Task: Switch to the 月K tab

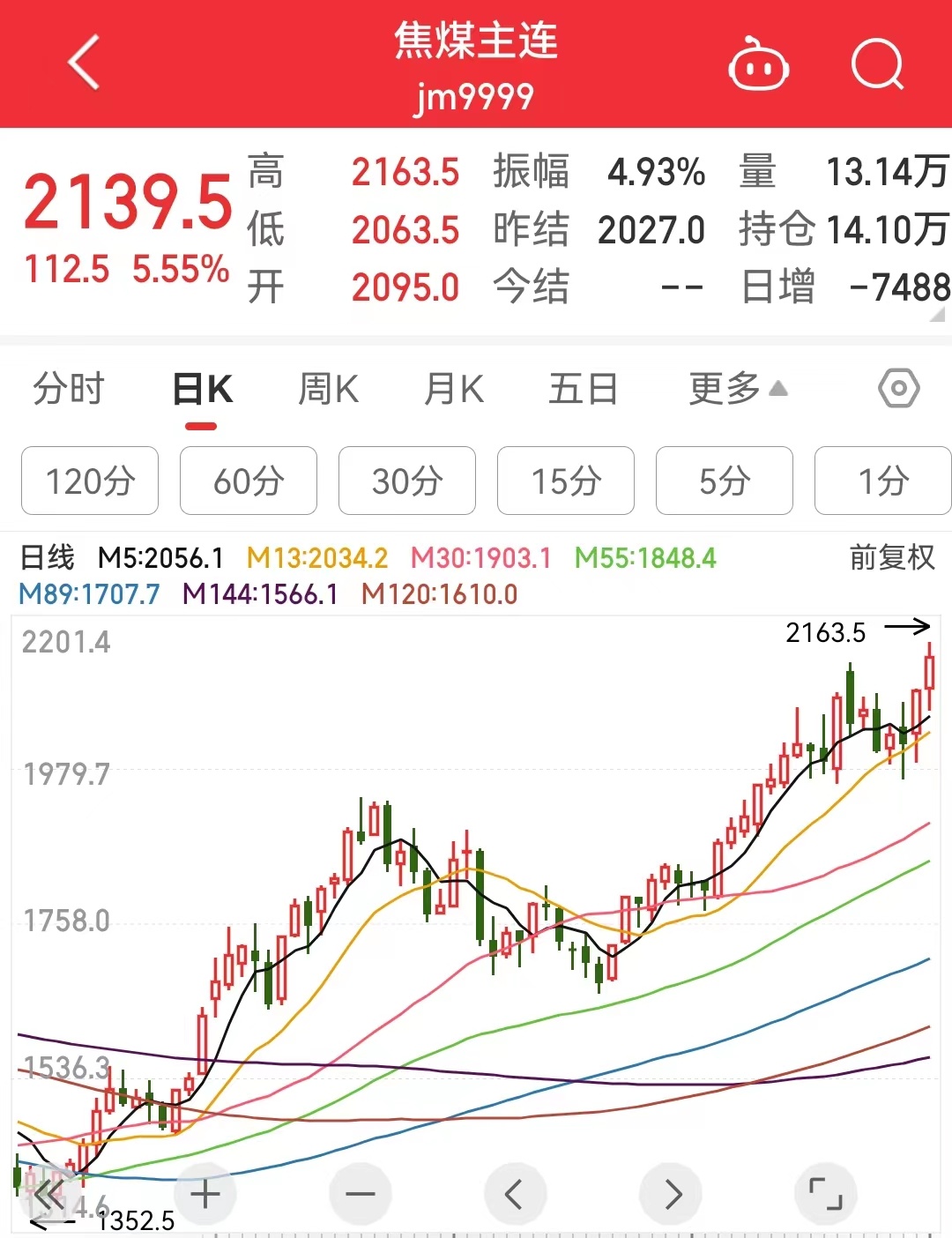Action: 454,389
